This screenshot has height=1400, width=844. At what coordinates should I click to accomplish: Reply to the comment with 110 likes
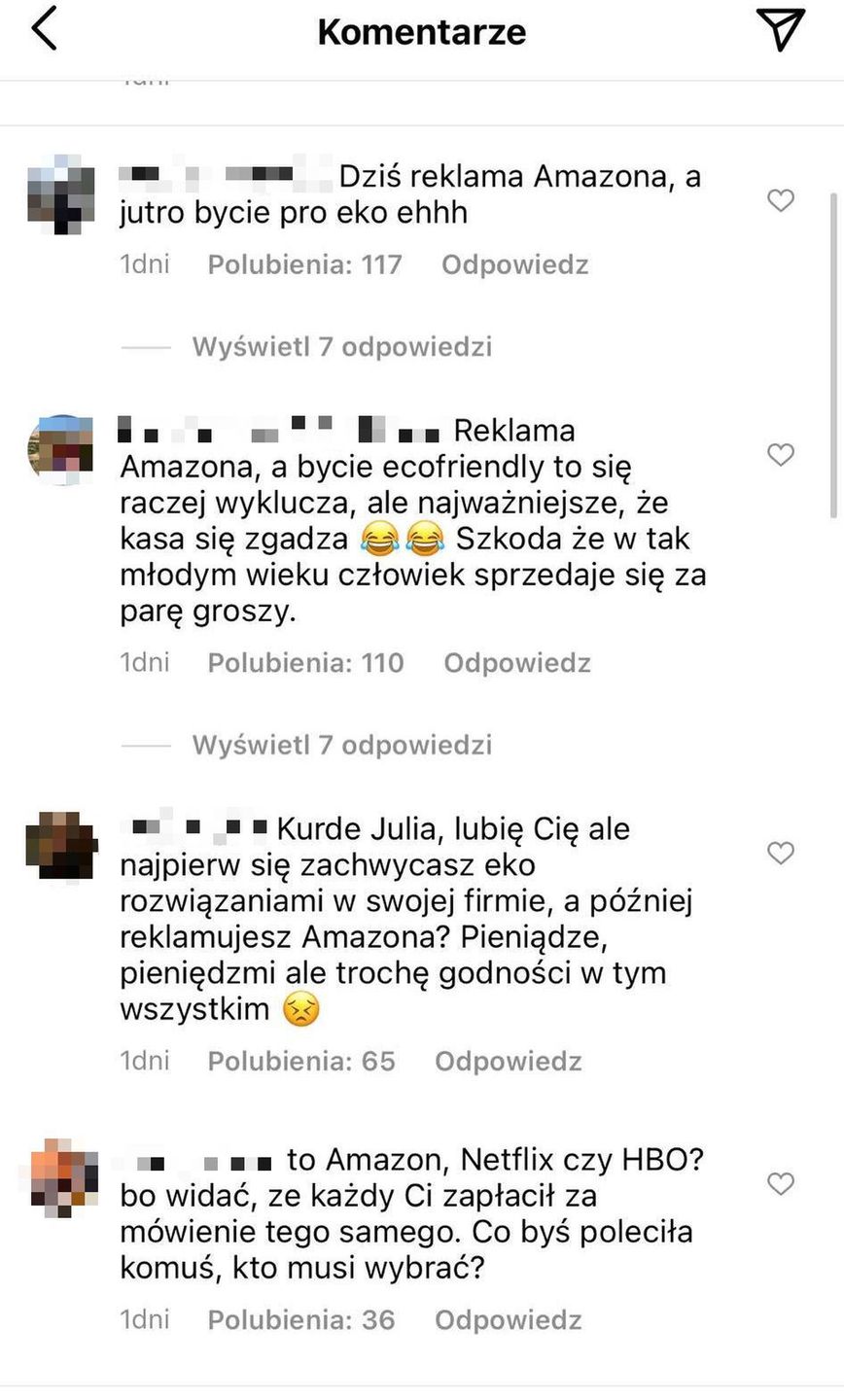pos(517,663)
